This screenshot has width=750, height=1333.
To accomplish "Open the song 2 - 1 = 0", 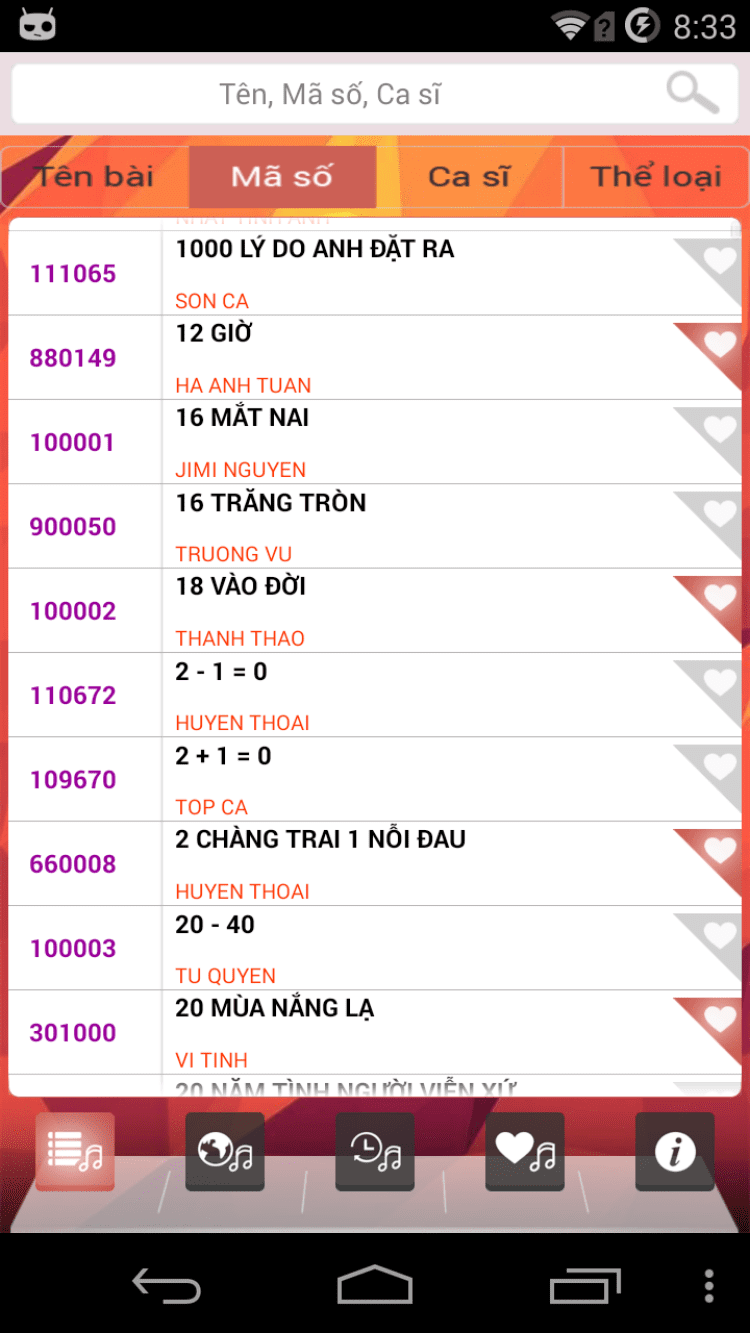I will pos(400,694).
